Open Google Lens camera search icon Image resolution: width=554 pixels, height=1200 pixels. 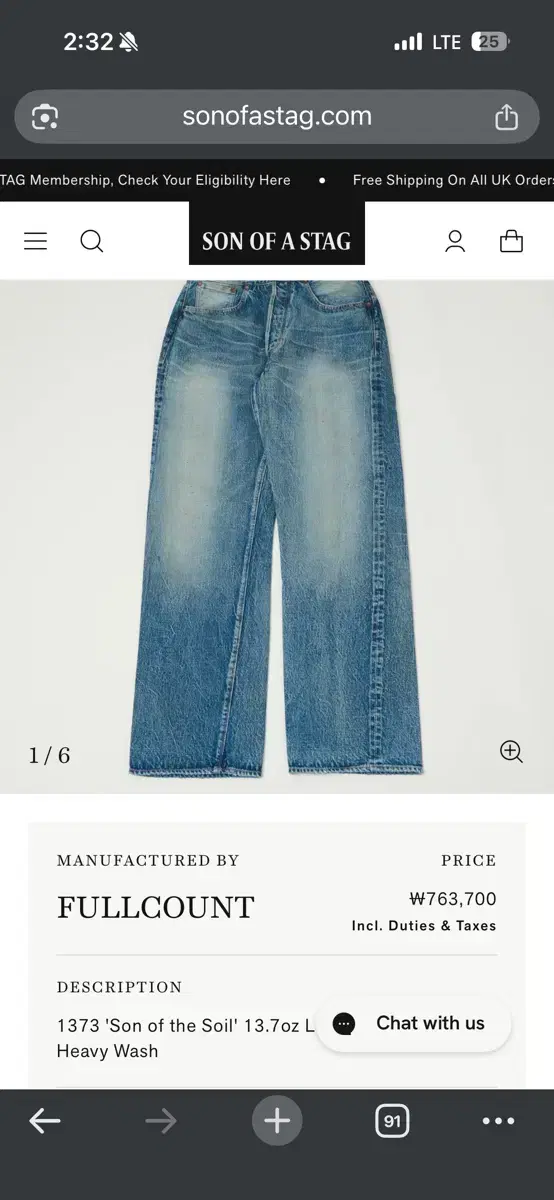[x=45, y=117]
